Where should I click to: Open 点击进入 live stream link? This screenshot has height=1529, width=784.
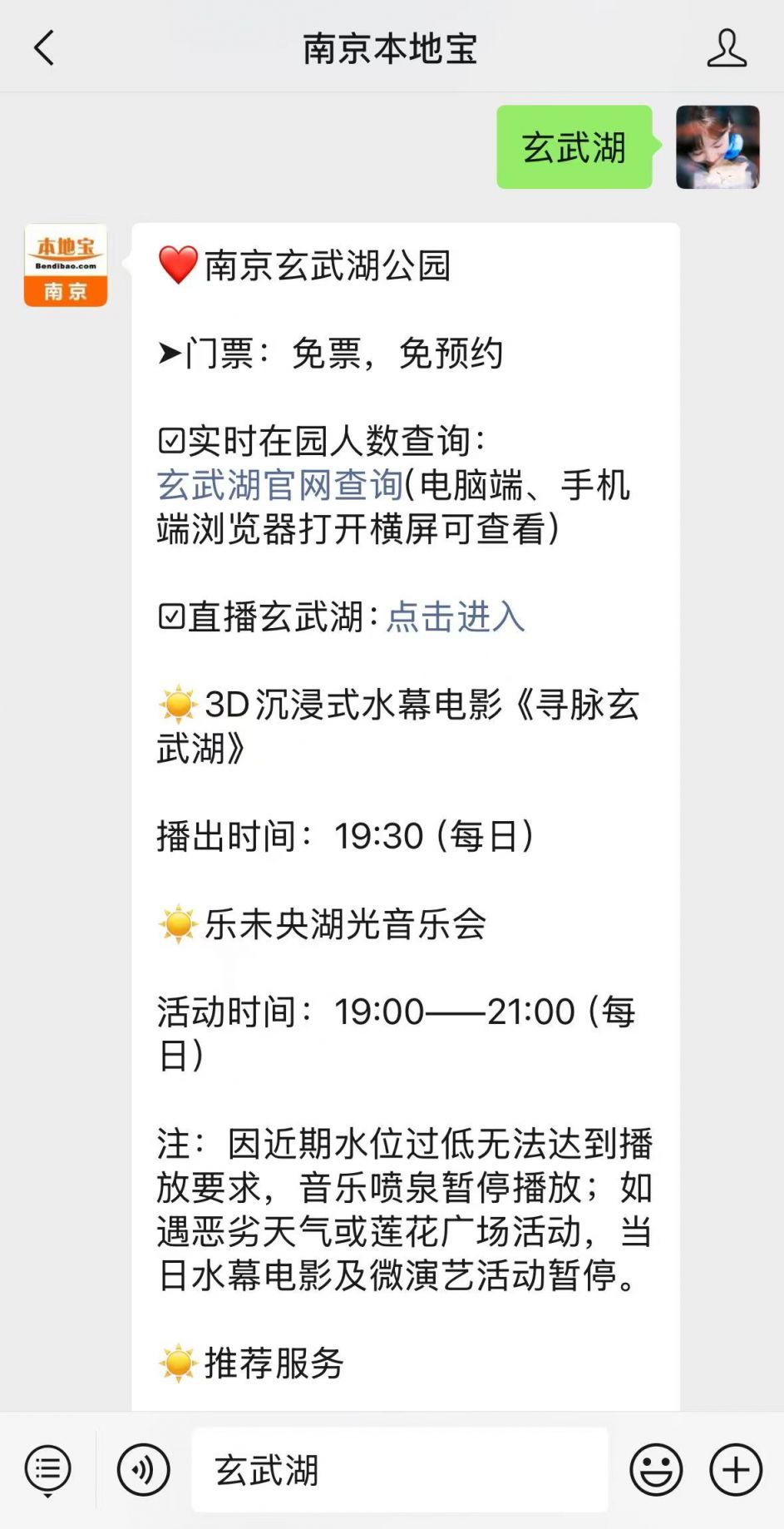[456, 617]
